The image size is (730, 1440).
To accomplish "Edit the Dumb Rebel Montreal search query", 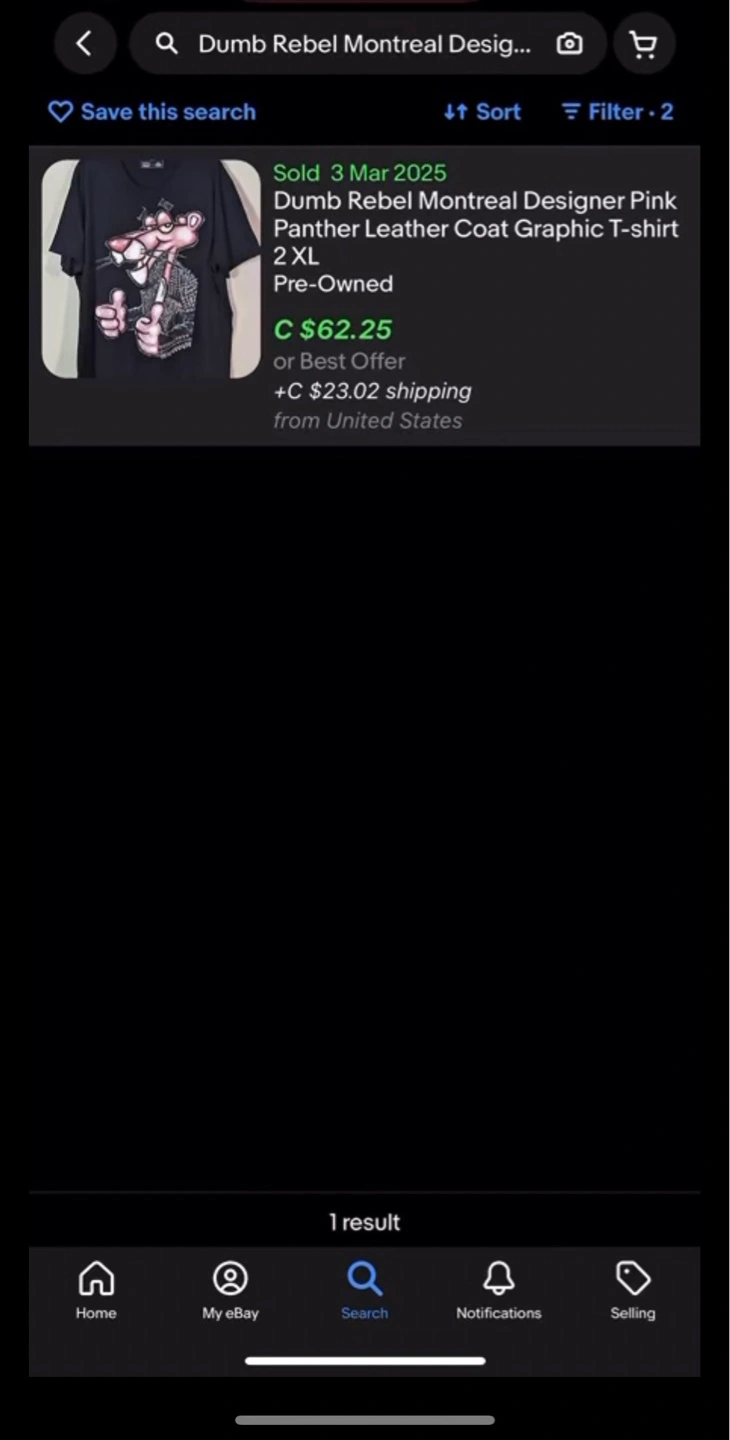I will point(363,44).
